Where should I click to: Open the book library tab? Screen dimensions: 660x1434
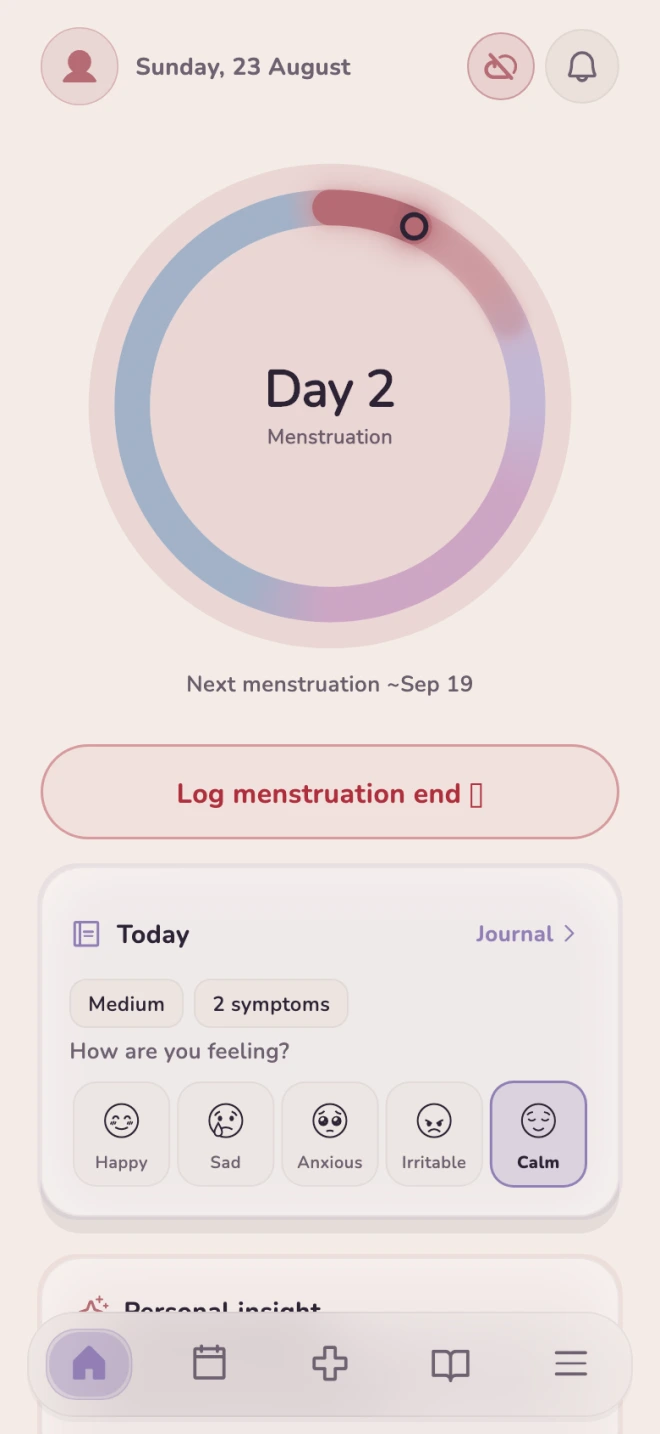click(450, 1363)
